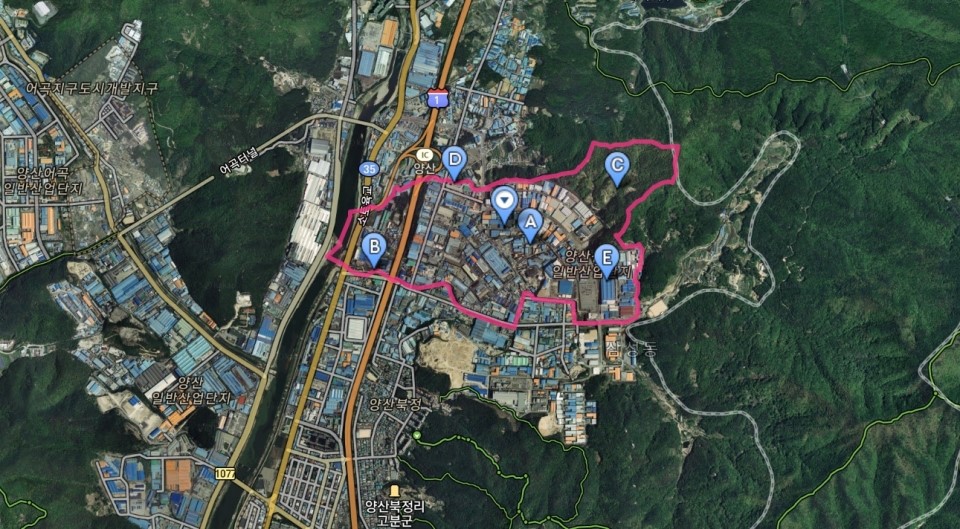Select map pin A
960x529 pixels.
(531, 222)
